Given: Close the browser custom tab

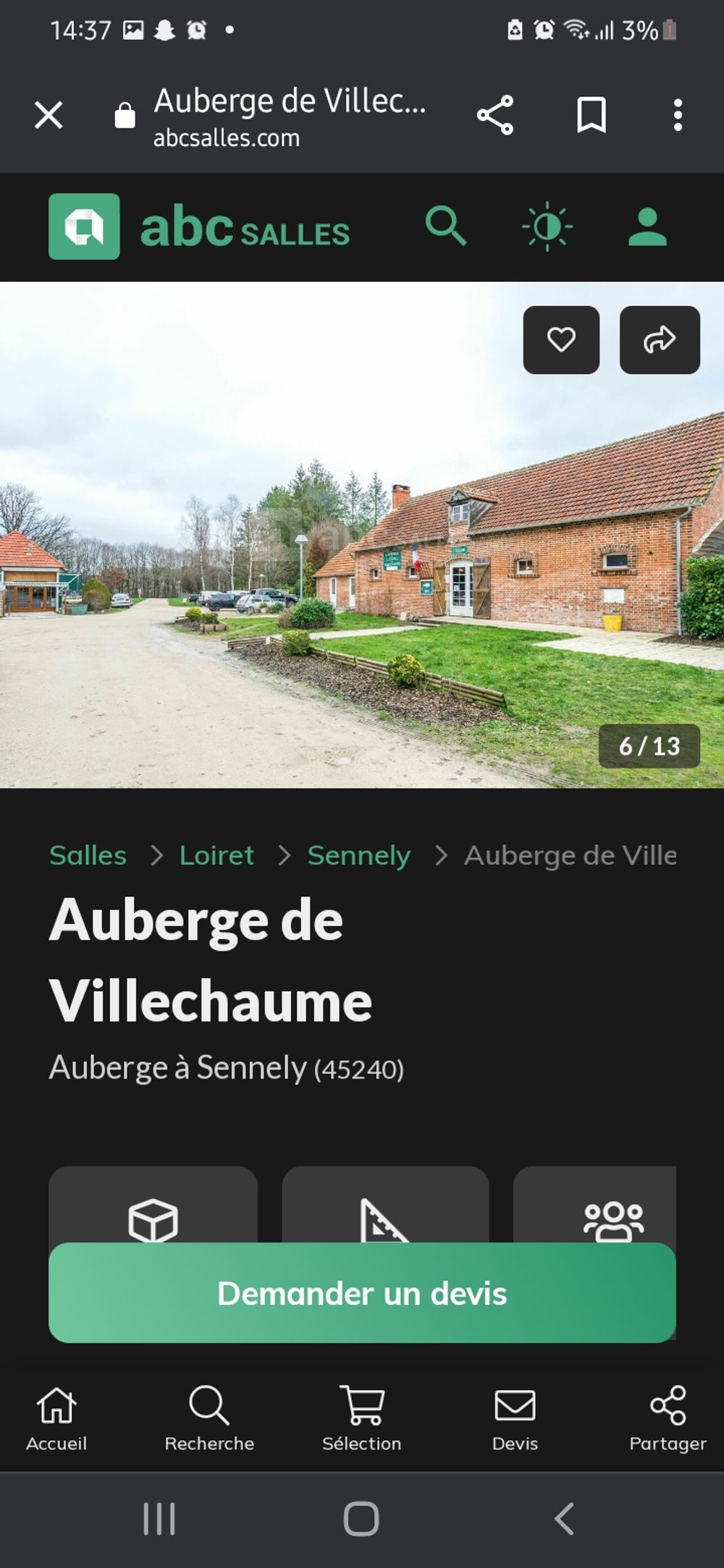Looking at the screenshot, I should point(49,115).
